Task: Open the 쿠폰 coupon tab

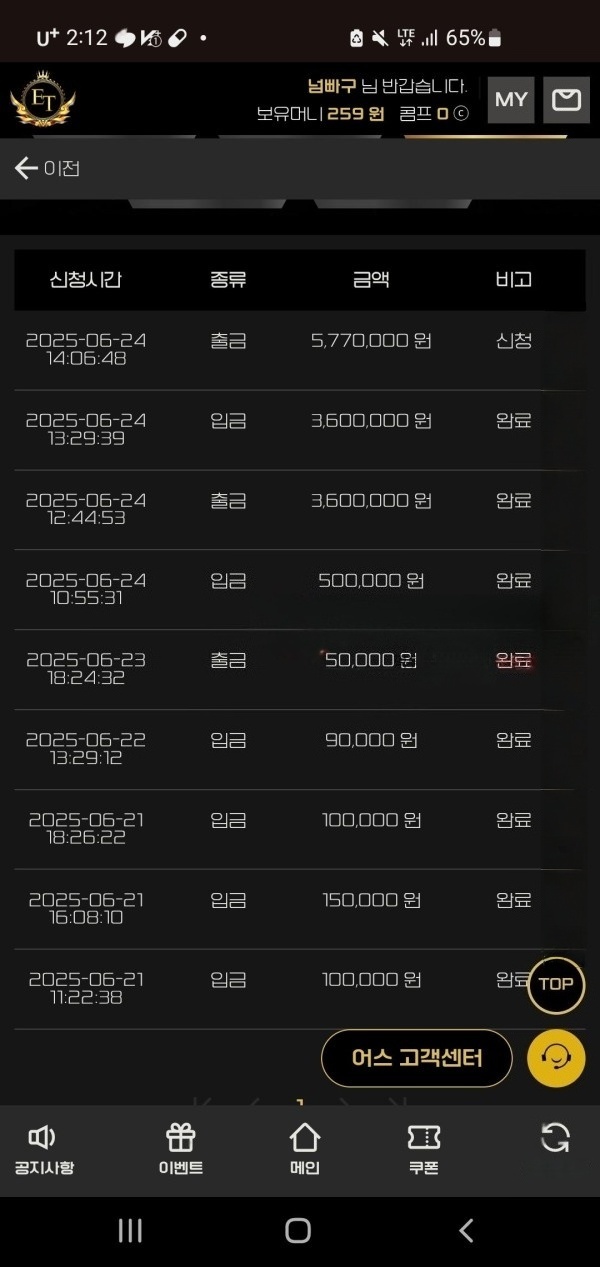Action: point(424,1149)
